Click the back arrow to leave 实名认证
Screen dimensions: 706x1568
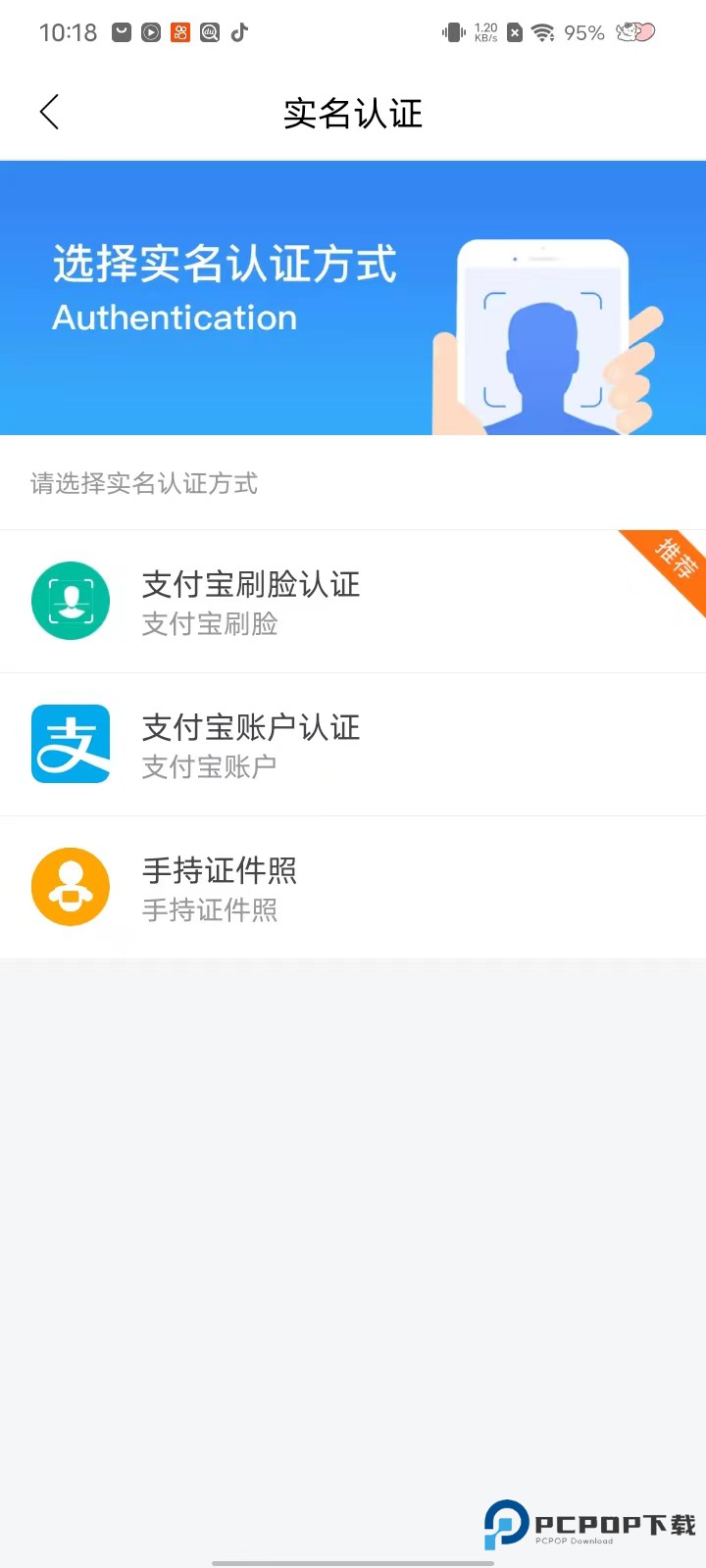click(49, 113)
